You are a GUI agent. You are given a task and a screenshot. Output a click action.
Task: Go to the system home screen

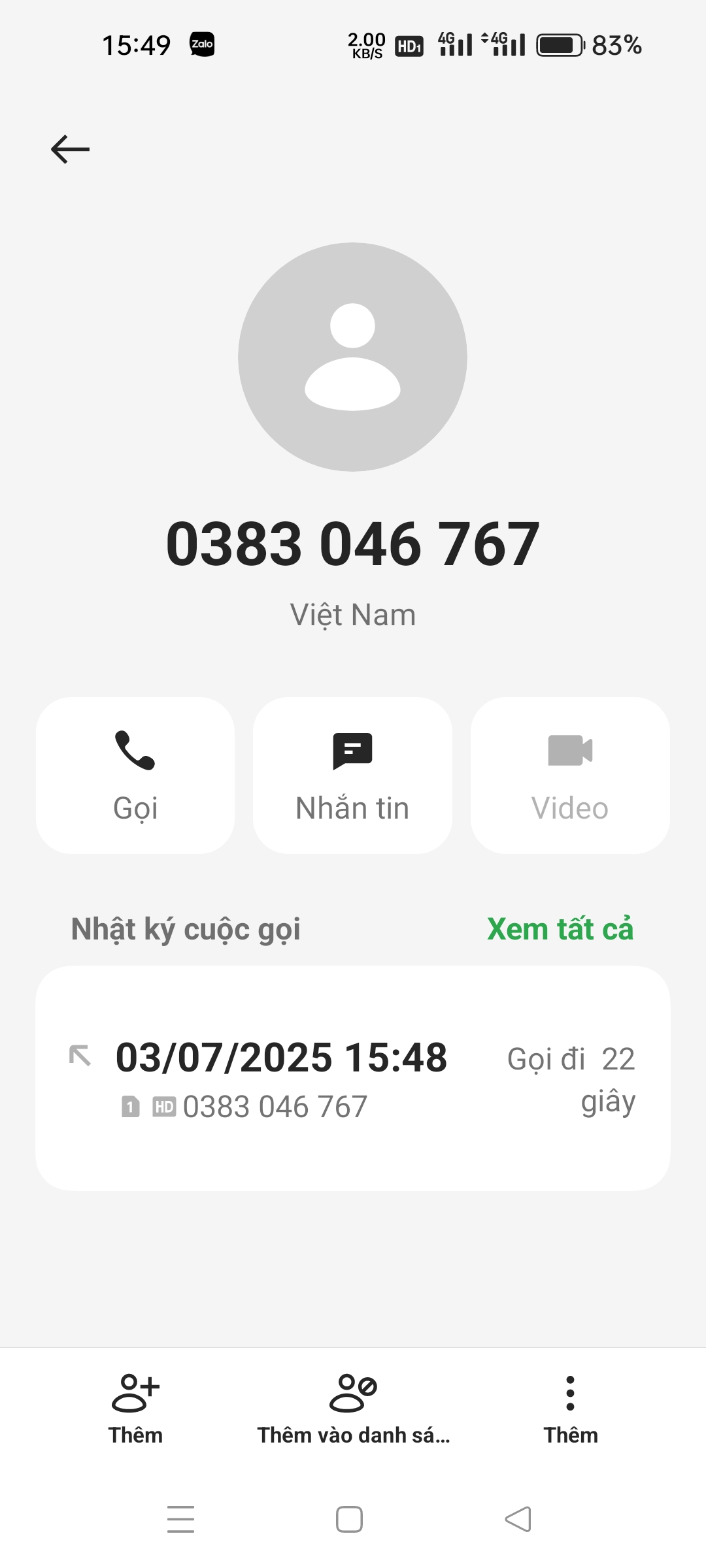(x=349, y=1519)
